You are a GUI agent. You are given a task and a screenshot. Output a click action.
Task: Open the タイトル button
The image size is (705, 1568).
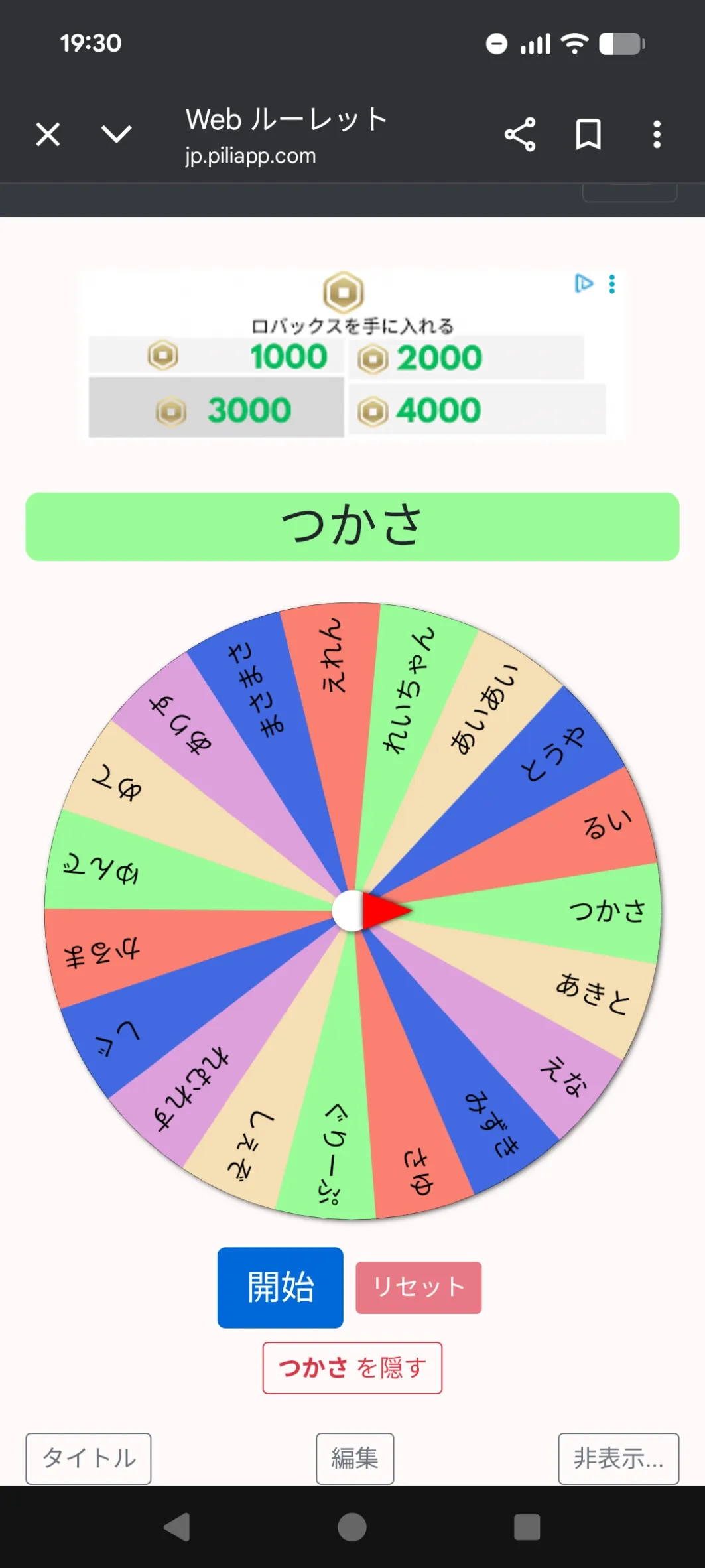pos(88,1458)
